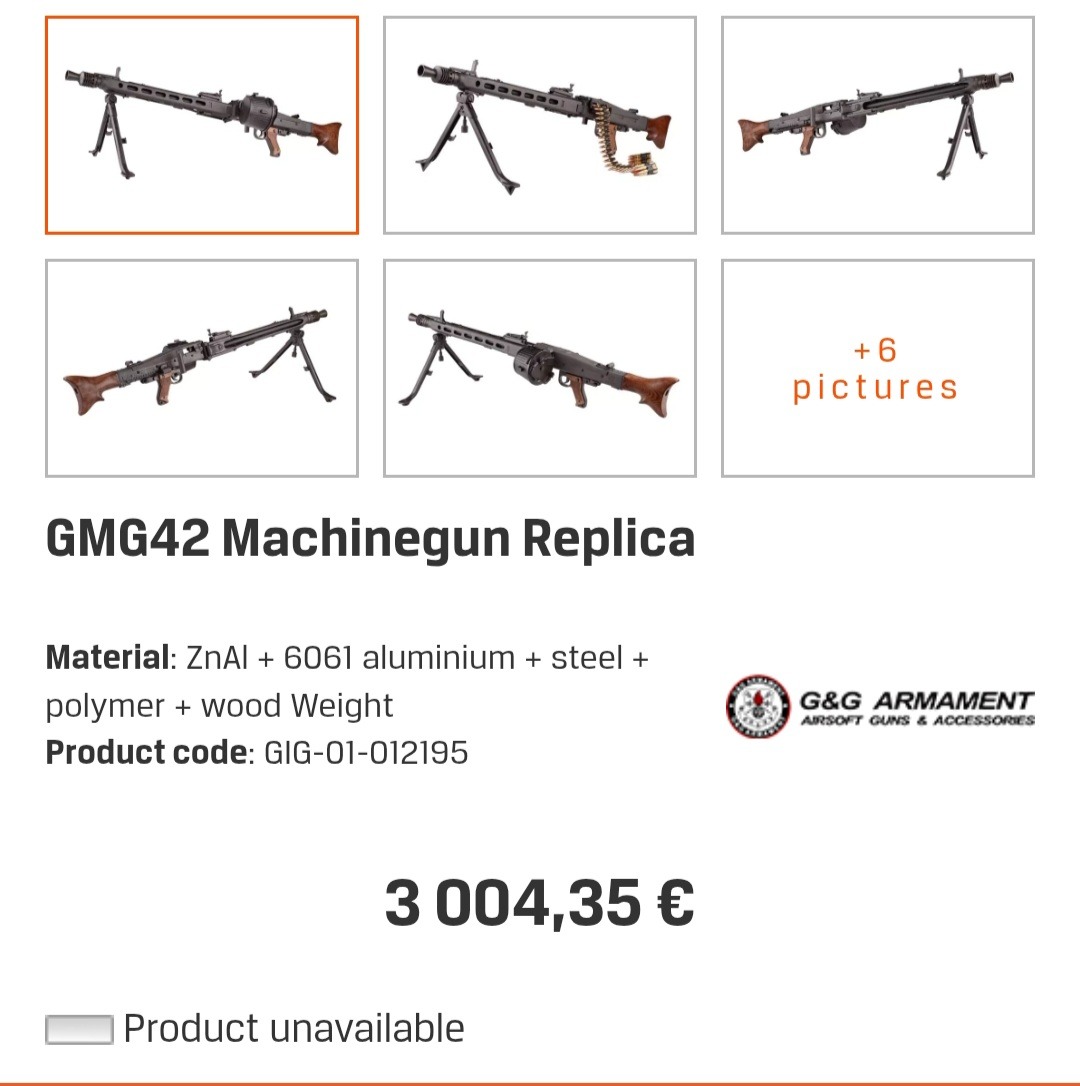The height and width of the screenshot is (1086, 1080).
Task: Open the +6 pictures tile
Action: [877, 368]
